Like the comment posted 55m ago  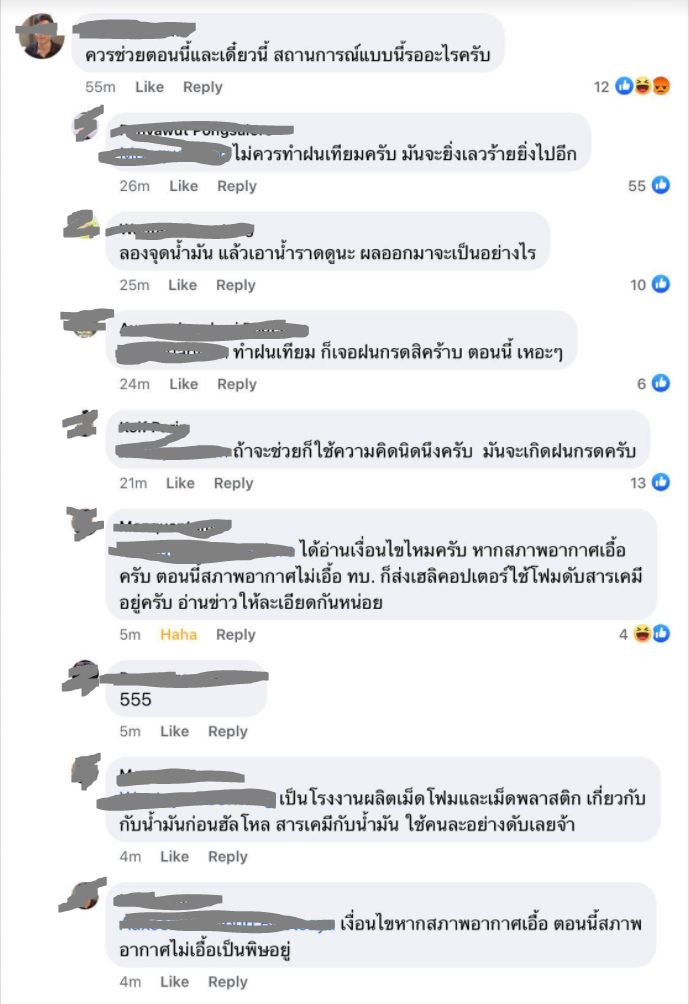pos(149,87)
